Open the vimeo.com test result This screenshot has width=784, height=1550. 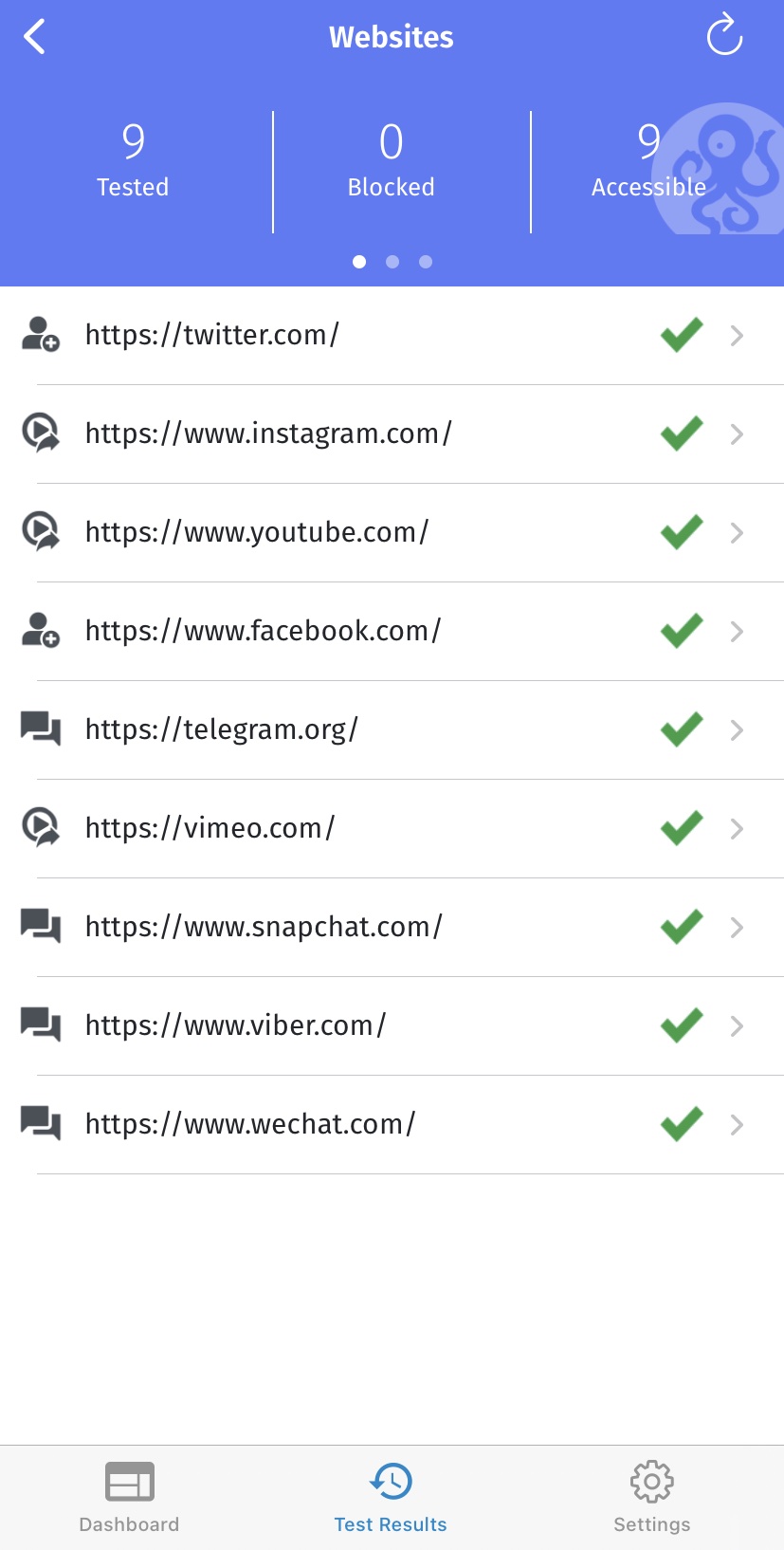(x=392, y=828)
